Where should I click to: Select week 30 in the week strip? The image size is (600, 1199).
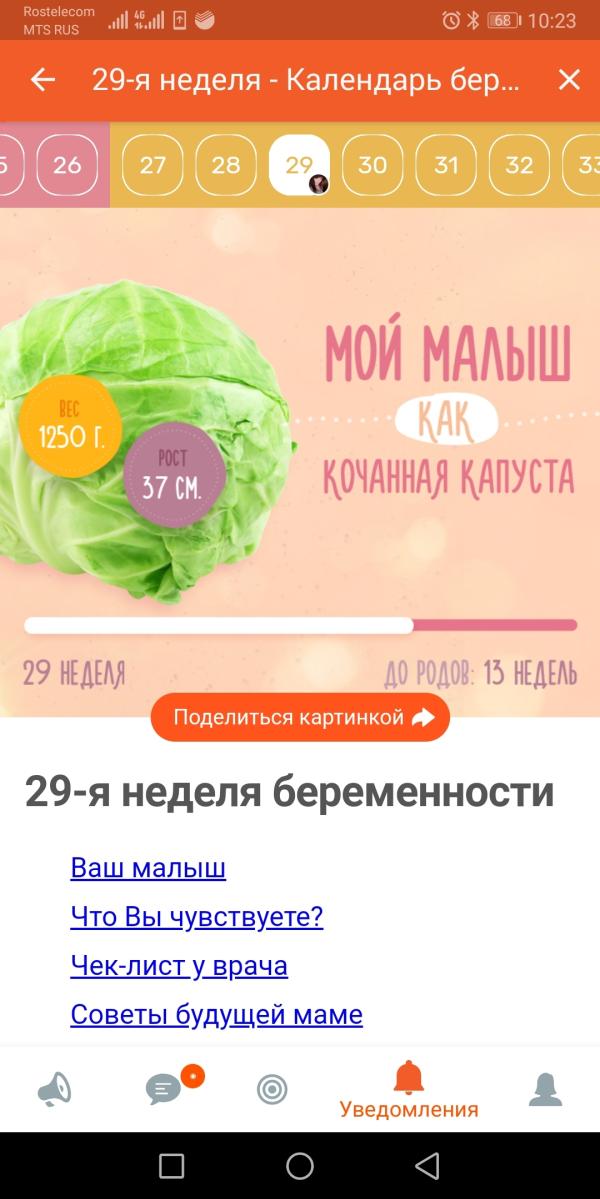[x=372, y=164]
